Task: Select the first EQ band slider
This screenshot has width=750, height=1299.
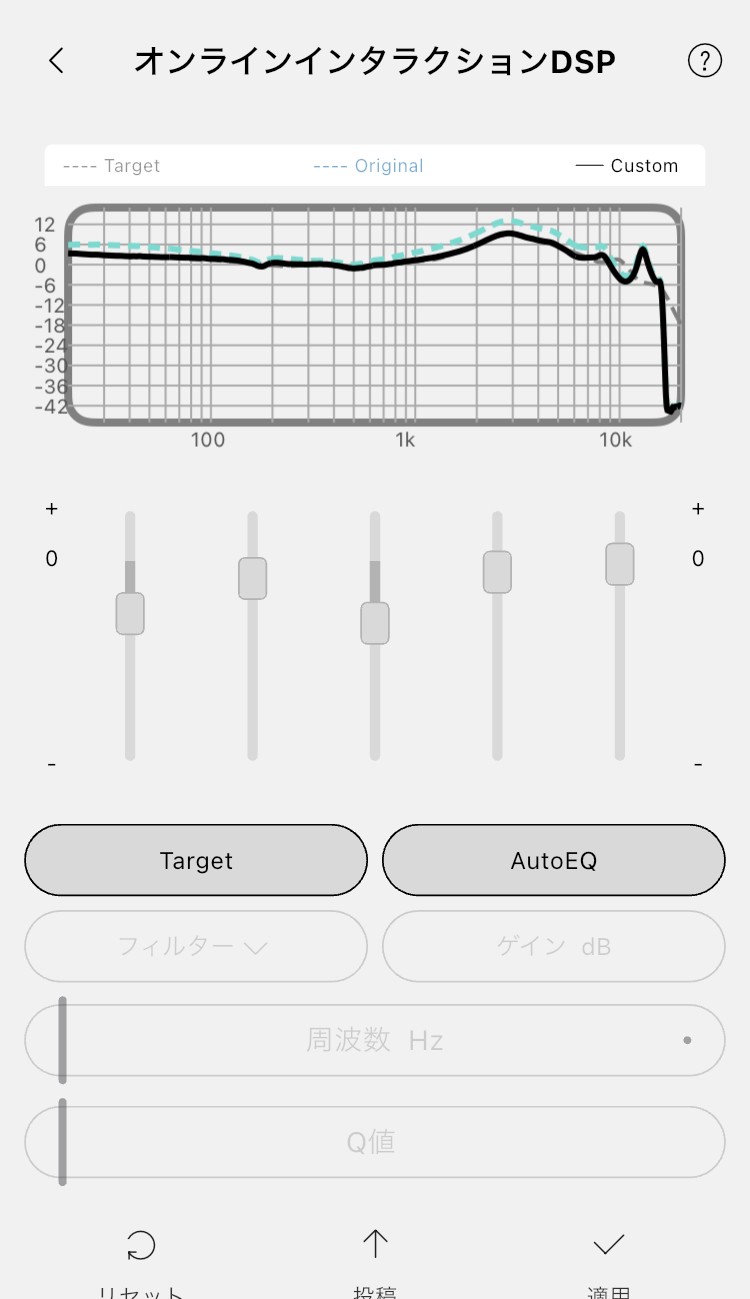Action: click(x=130, y=613)
